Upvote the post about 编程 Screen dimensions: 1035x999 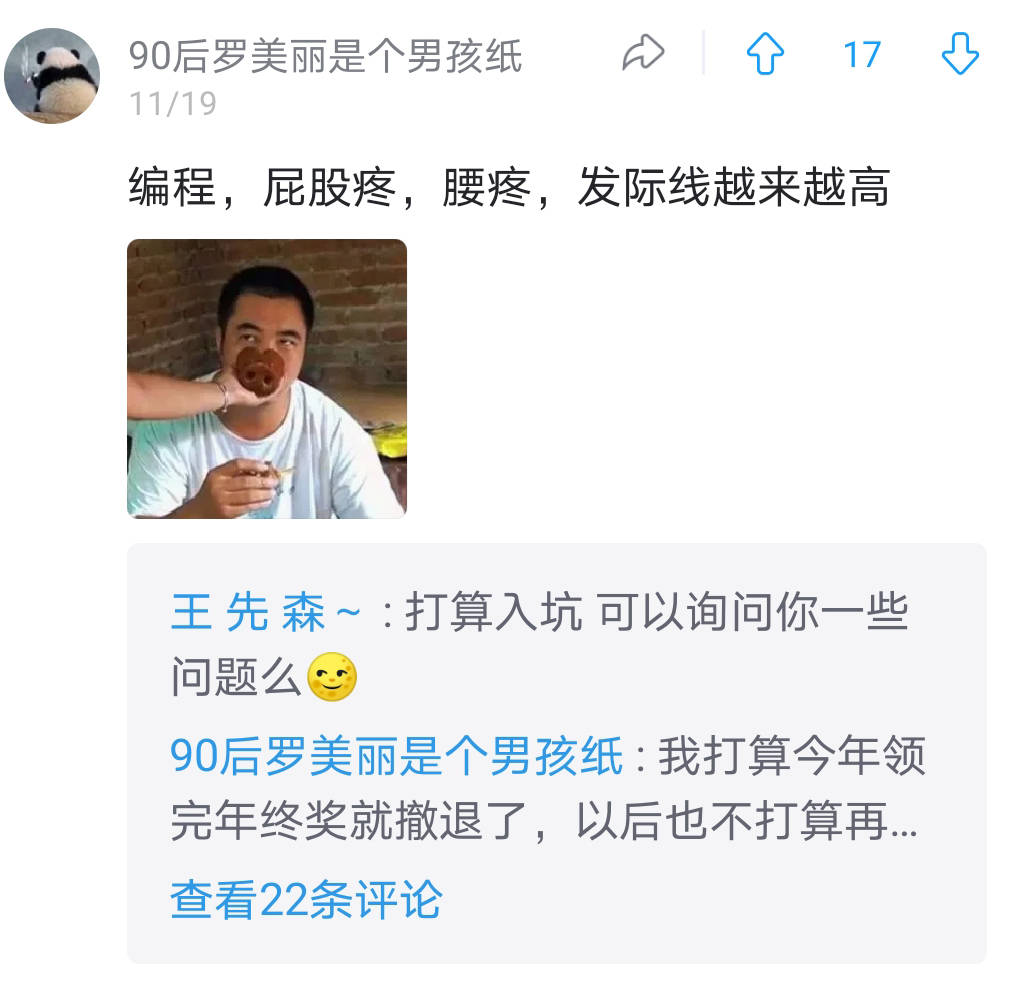tap(766, 54)
